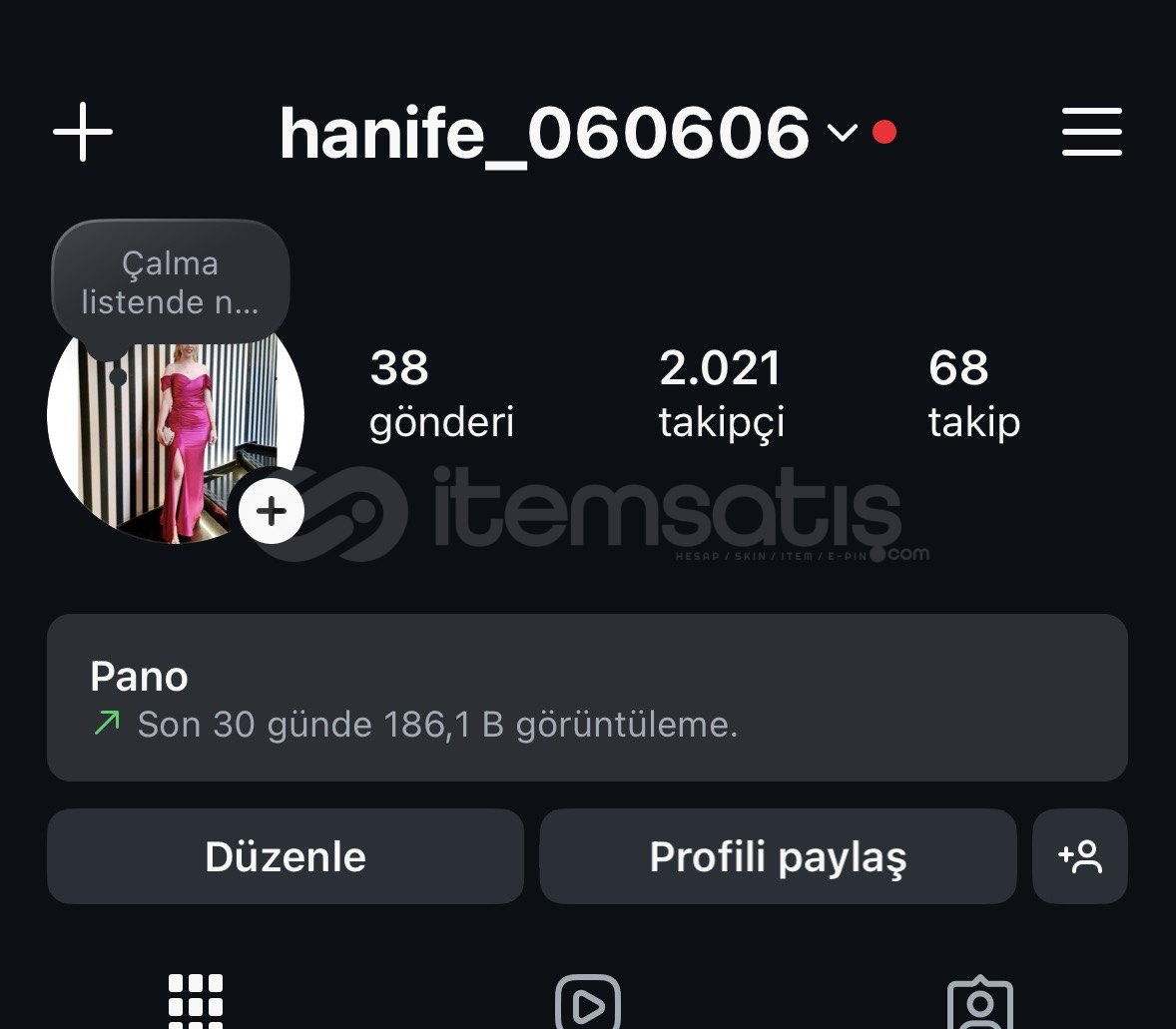Switch to the tagged photos tab
1176x1029 pixels.
[979, 1003]
